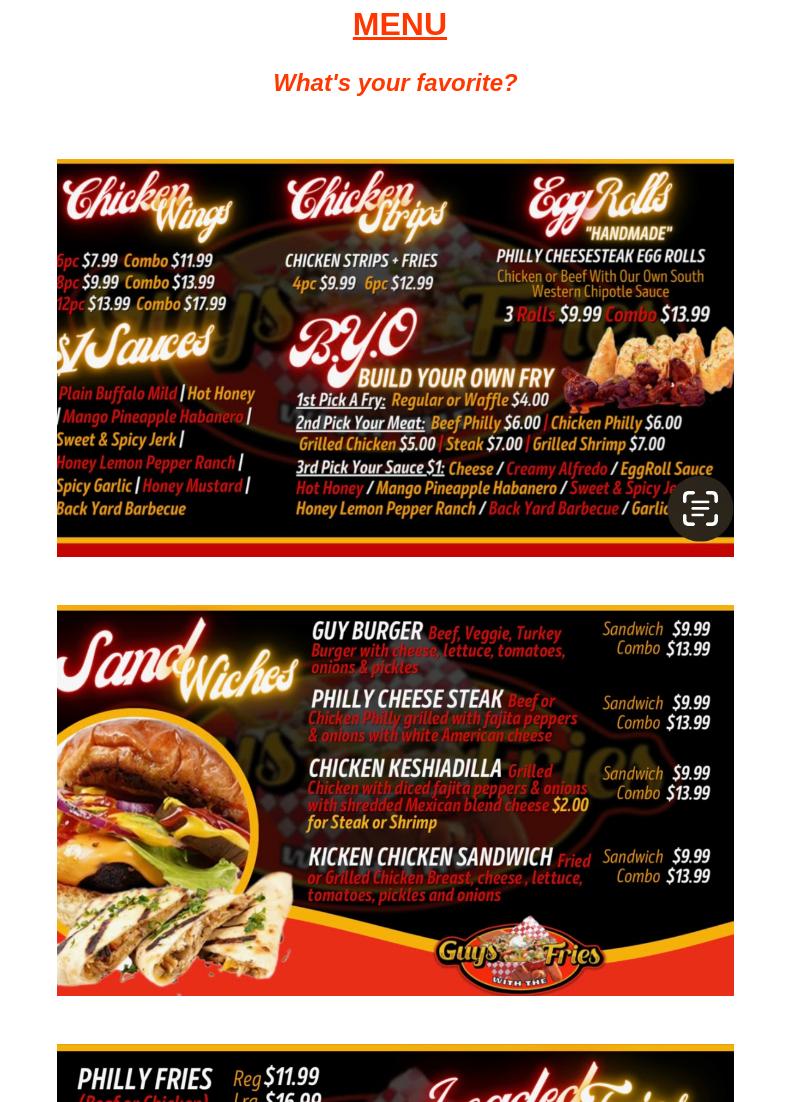Open the Chicken Wings and Egg Rolls menu image
Screen dimensions: 791x1102
395,357
